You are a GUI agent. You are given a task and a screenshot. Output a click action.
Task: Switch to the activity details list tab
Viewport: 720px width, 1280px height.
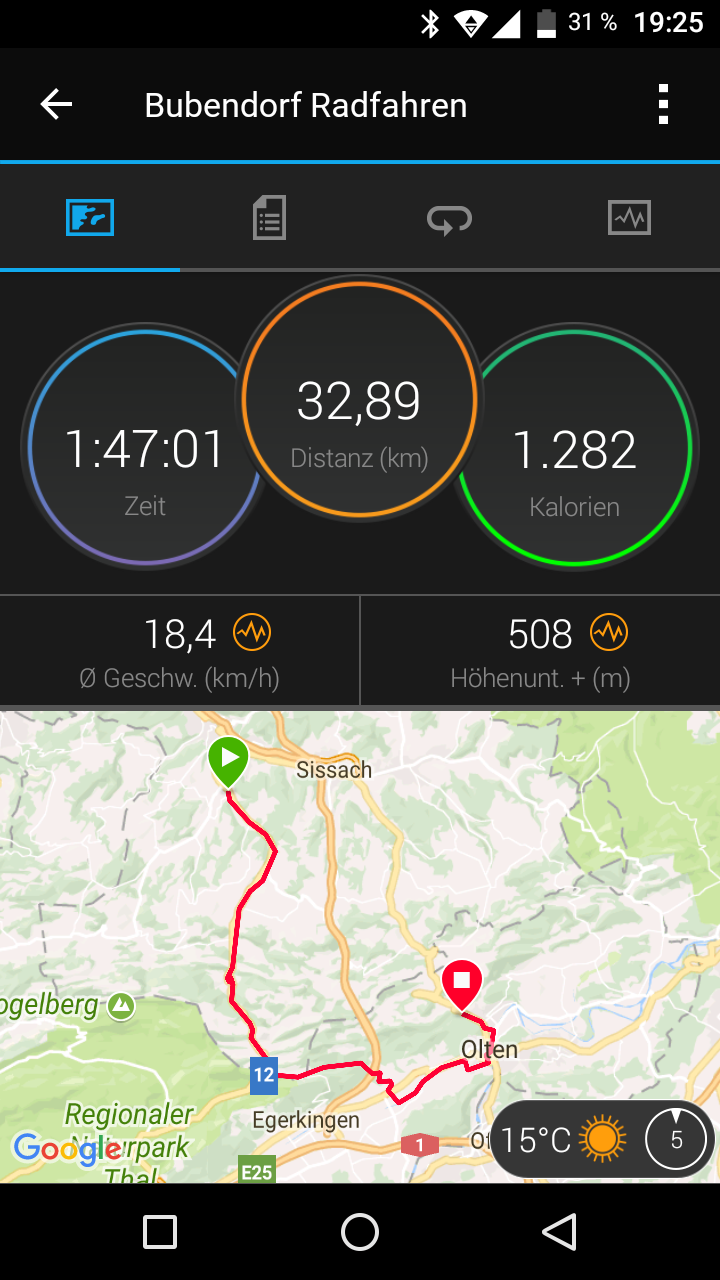tap(269, 218)
